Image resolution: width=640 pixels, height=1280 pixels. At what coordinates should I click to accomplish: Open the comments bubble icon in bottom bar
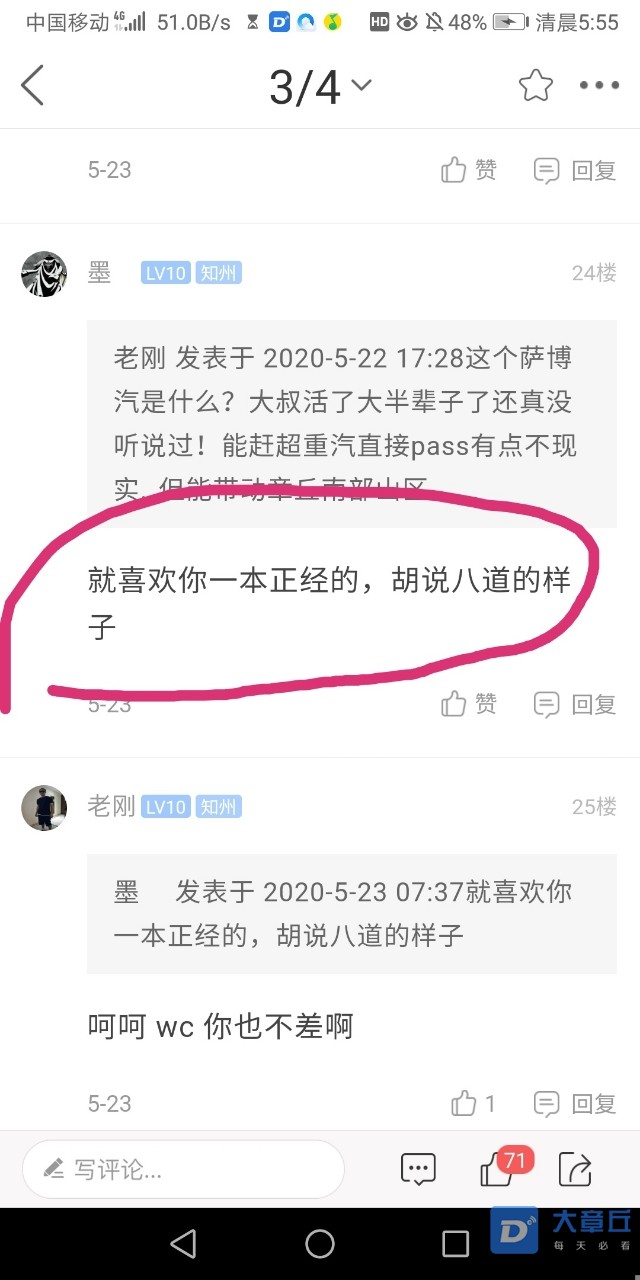418,1169
